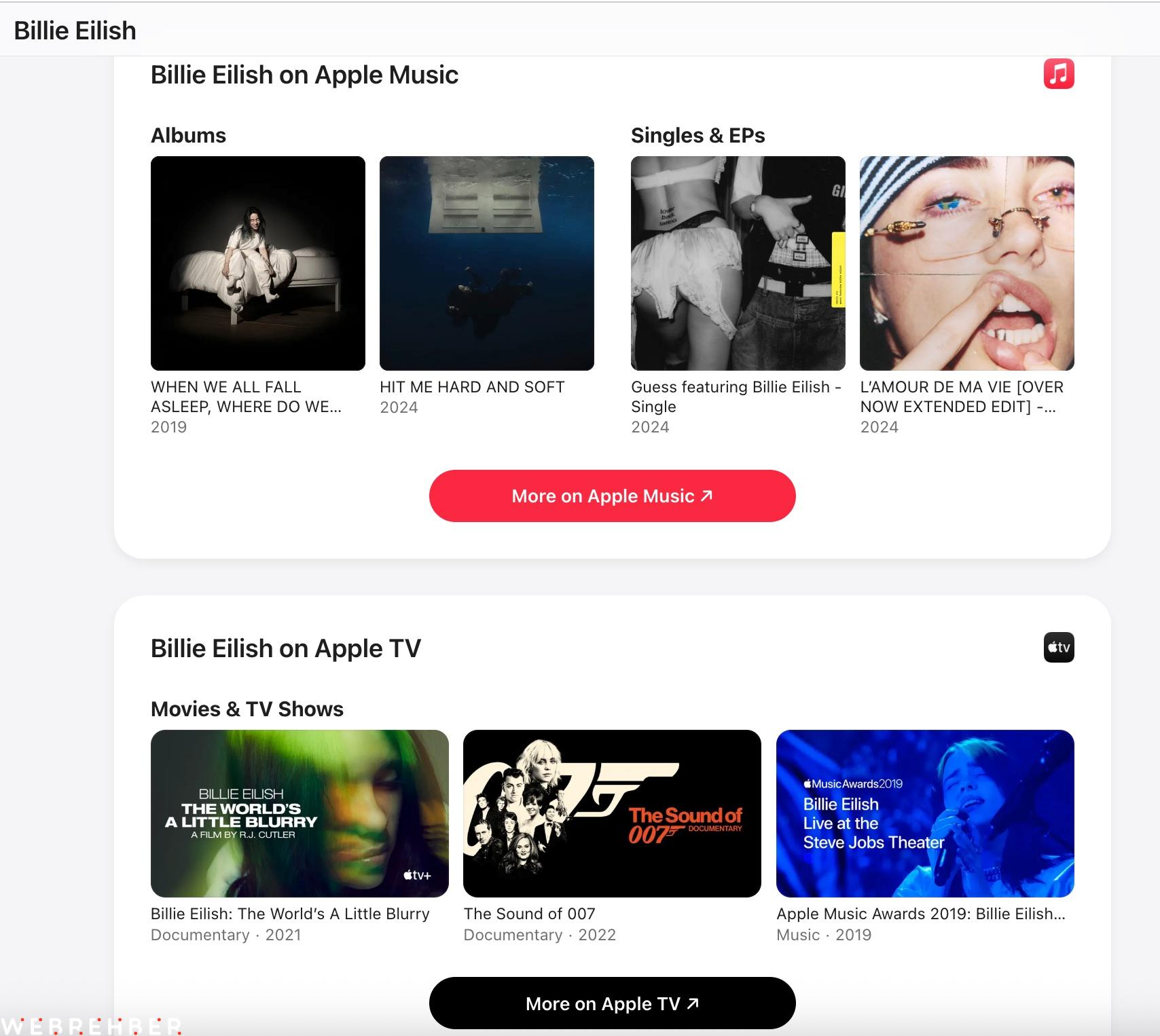
Task: Open the HIT ME HARD AND SOFT album
Action: (x=486, y=263)
